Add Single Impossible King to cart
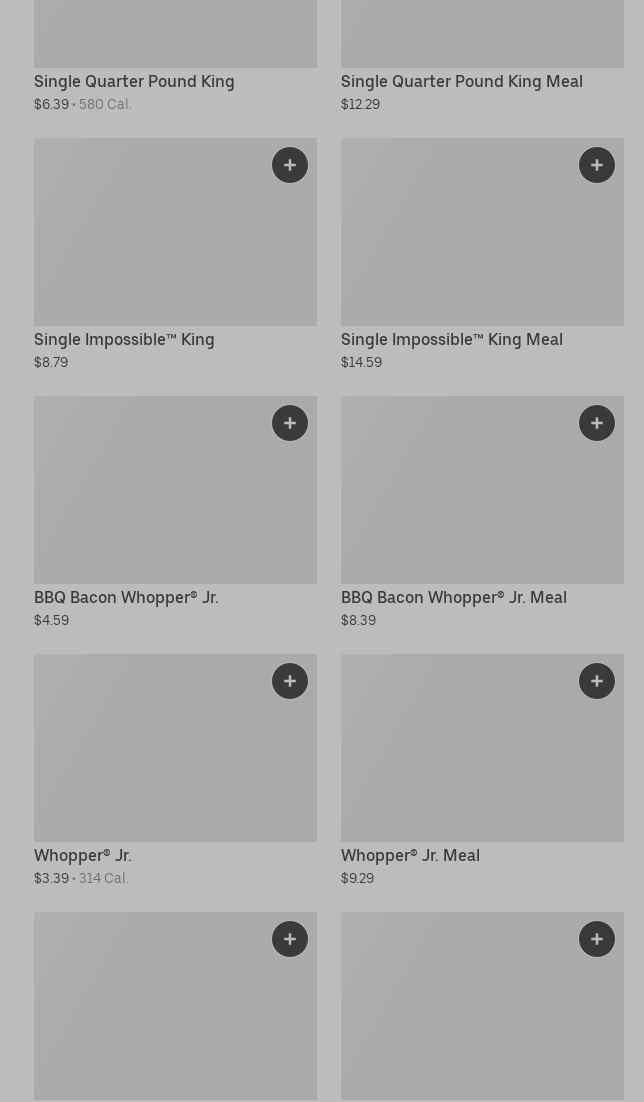This screenshot has width=644, height=1102. (x=290, y=165)
